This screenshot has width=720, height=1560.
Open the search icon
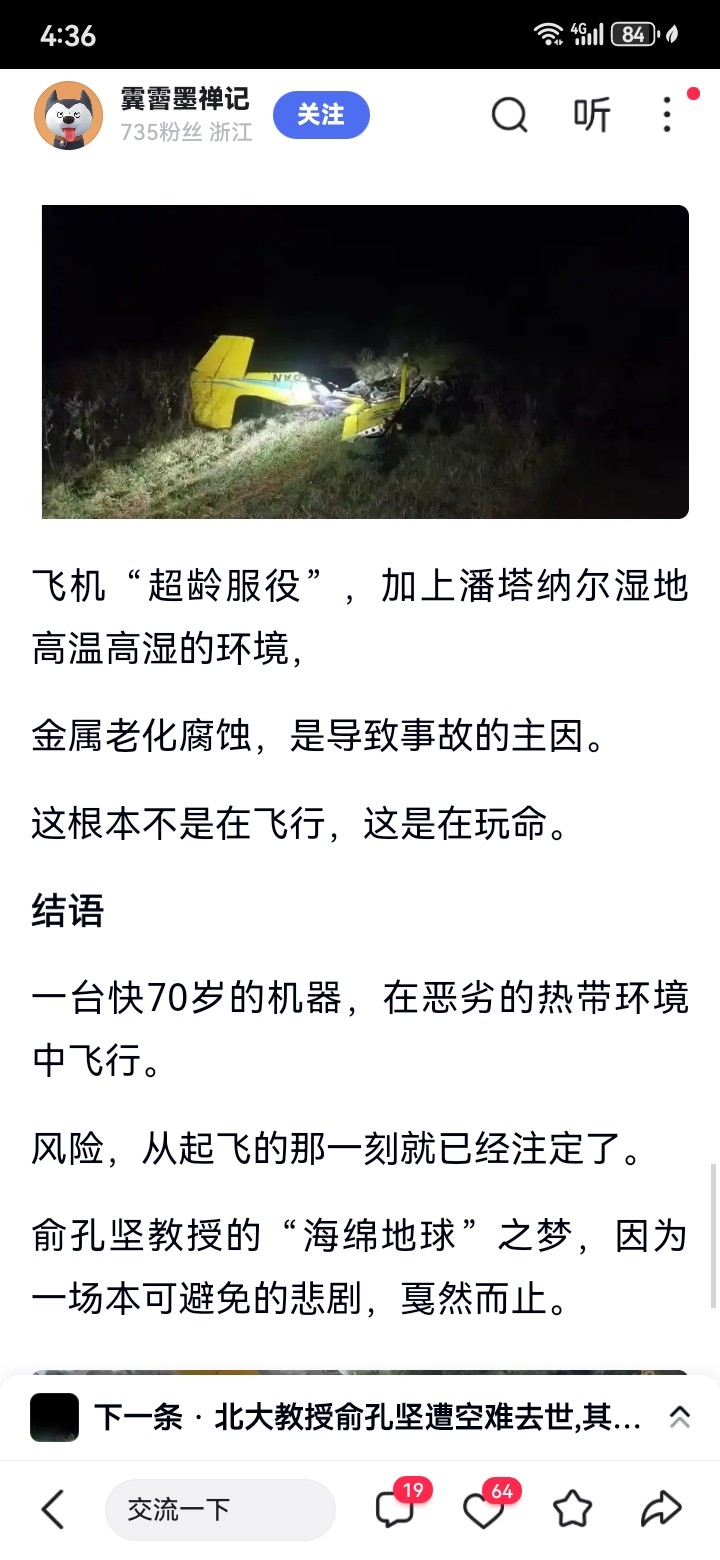(509, 116)
